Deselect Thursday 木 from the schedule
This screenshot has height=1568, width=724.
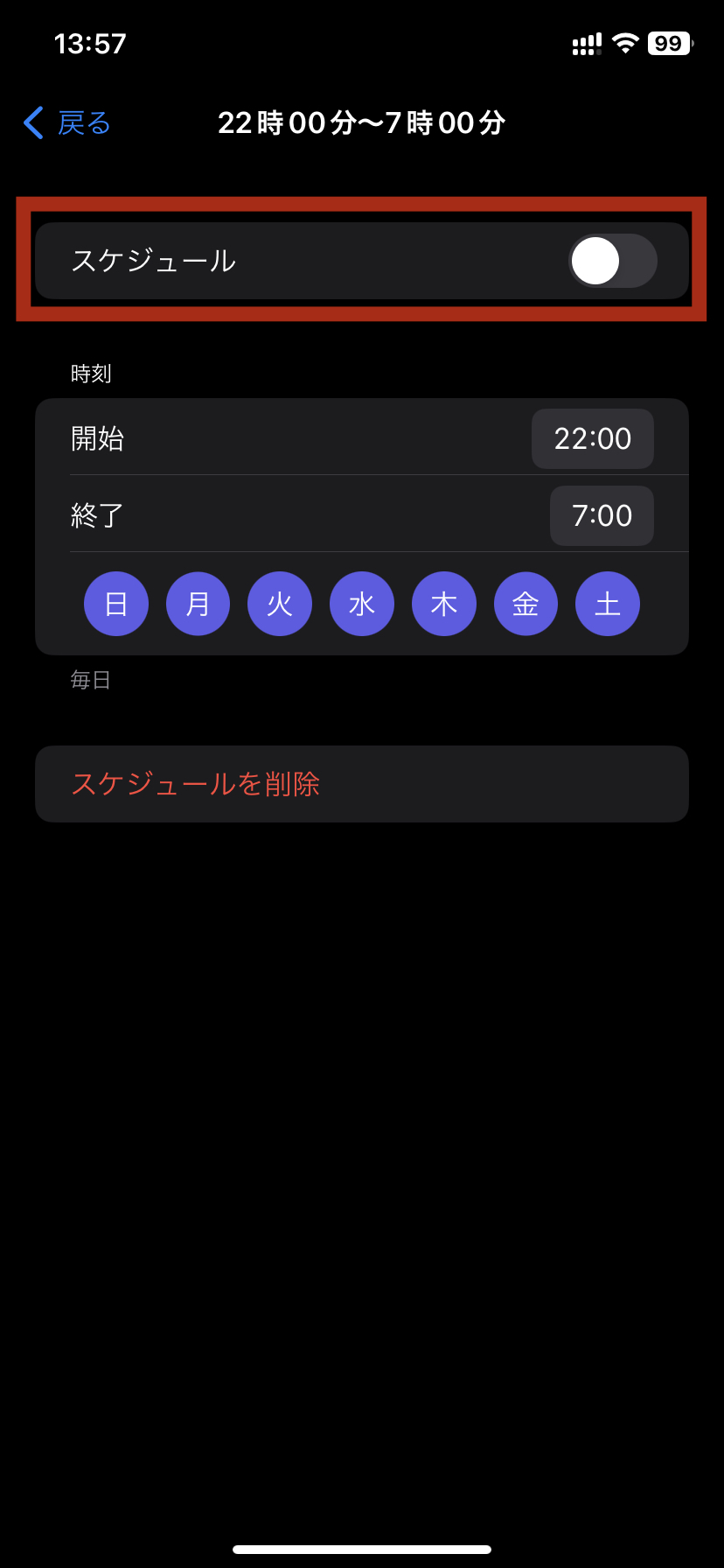click(444, 604)
